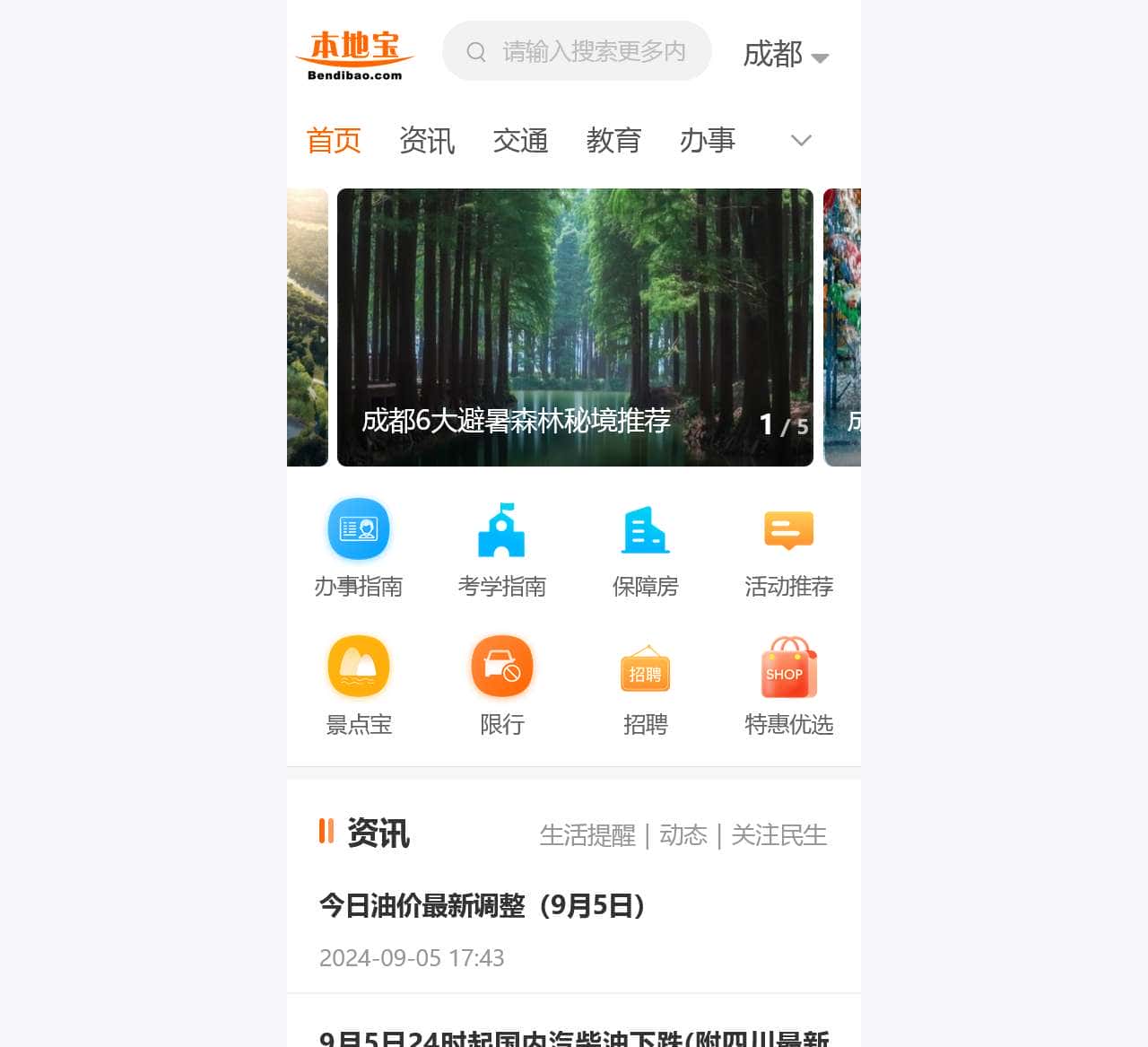Select the 关注民生 news filter
The height and width of the screenshot is (1047, 1148).
778,835
